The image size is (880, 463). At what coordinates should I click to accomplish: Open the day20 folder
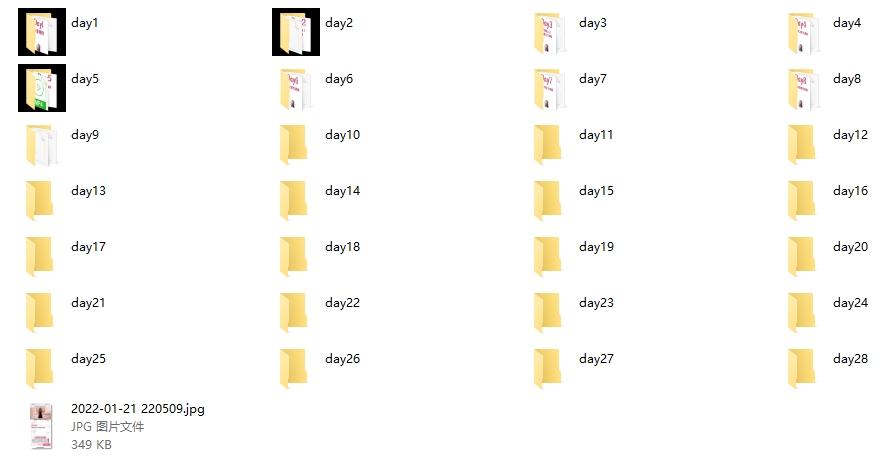802,256
